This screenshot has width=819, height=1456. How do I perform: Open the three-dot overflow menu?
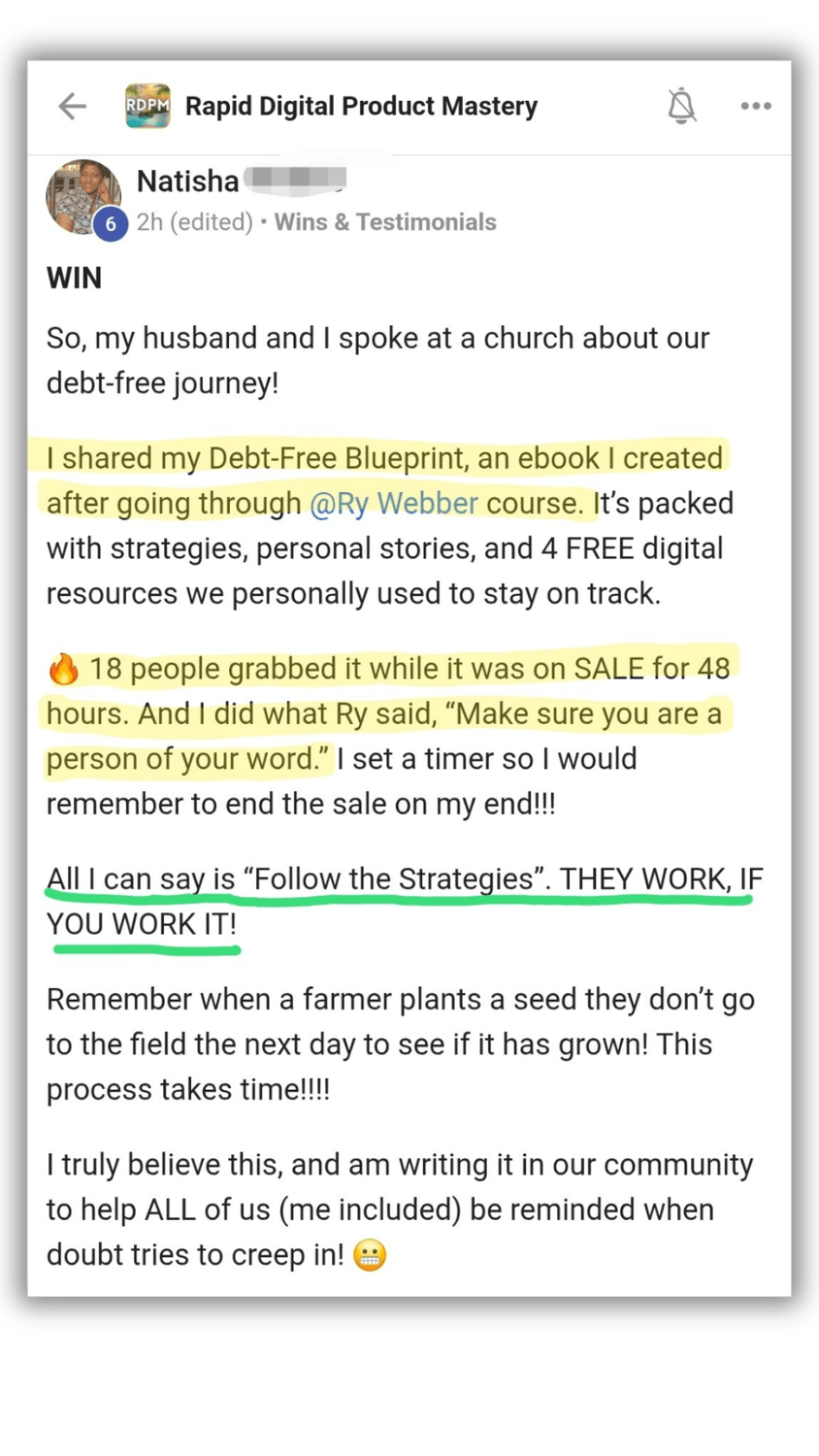[x=756, y=106]
